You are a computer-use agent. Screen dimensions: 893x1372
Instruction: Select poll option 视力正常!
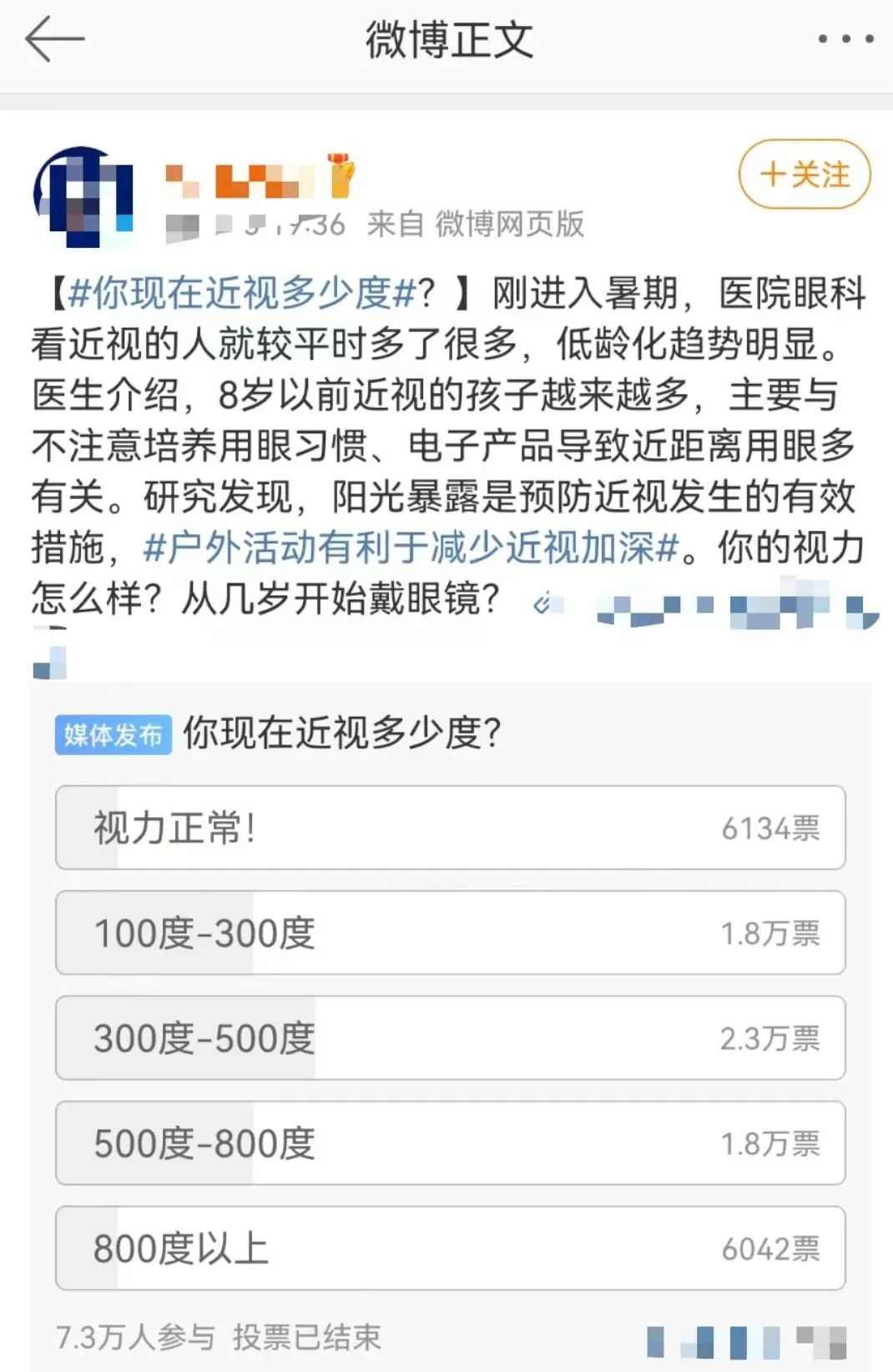450,828
